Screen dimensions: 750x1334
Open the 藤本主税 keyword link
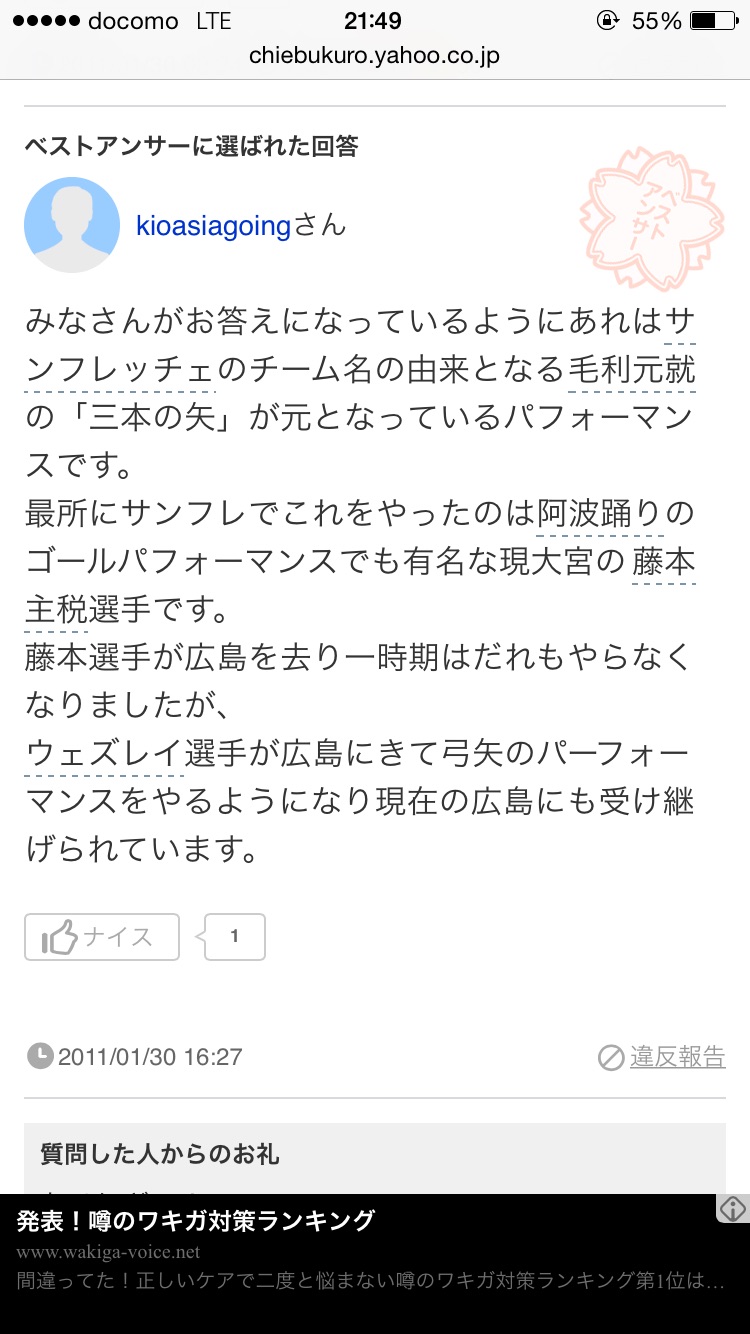tap(663, 562)
